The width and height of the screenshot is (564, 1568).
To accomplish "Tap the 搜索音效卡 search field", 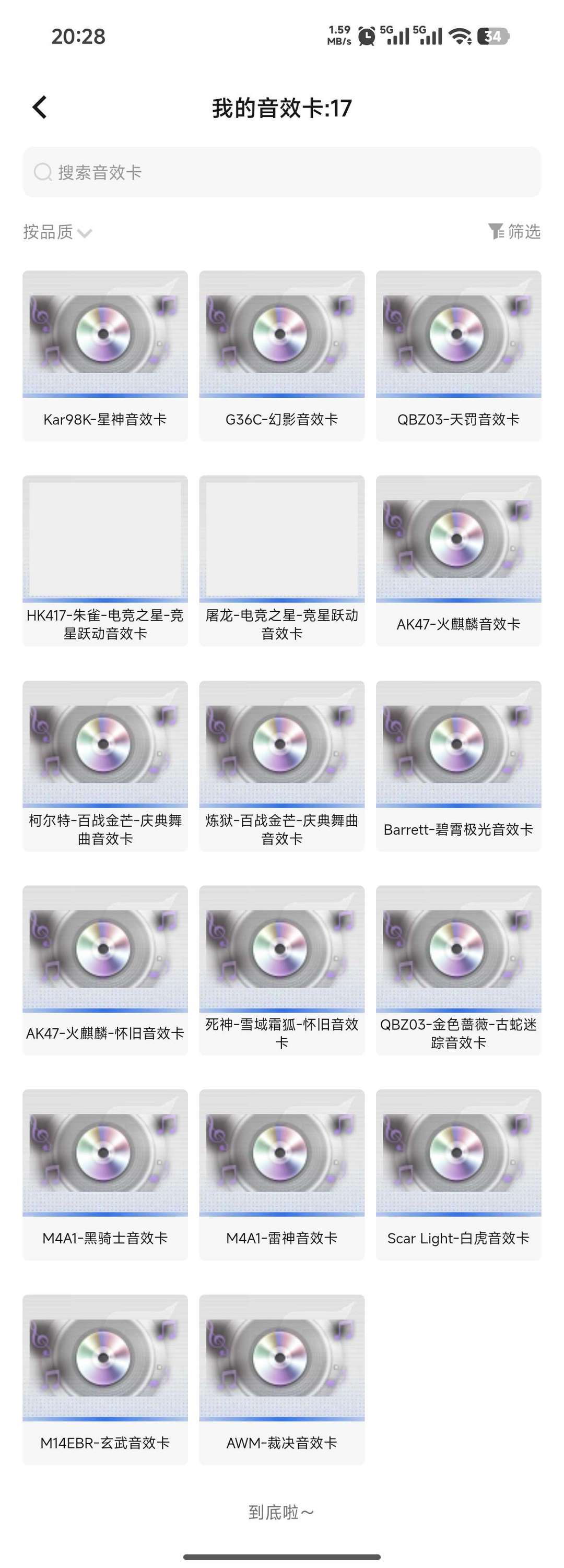I will [281, 172].
